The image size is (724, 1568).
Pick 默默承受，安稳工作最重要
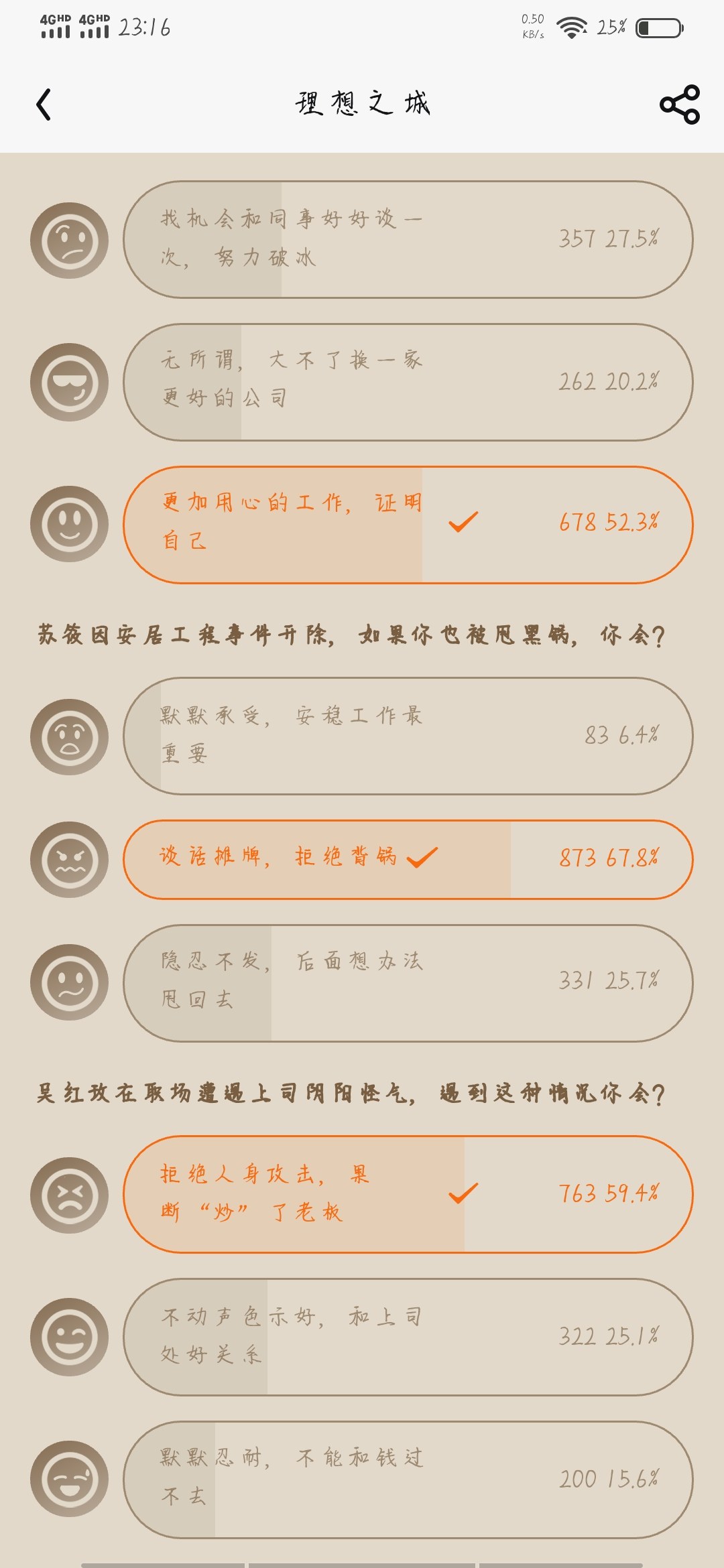[408, 736]
